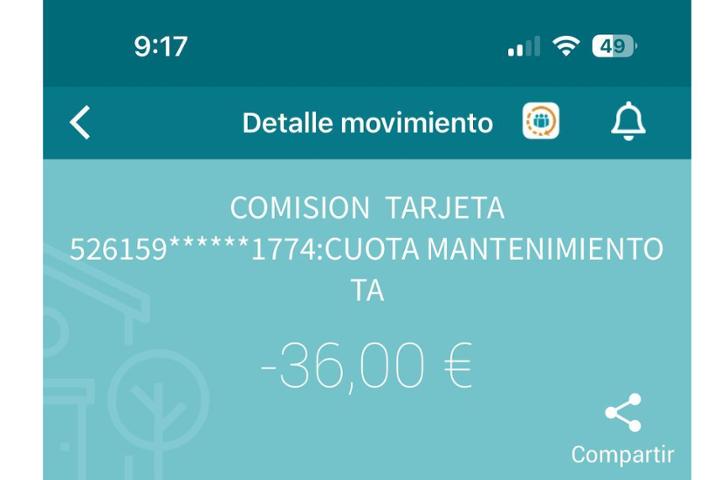Tap the orange app icon in header
Image resolution: width=720 pixels, height=480 pixels.
[x=541, y=122]
